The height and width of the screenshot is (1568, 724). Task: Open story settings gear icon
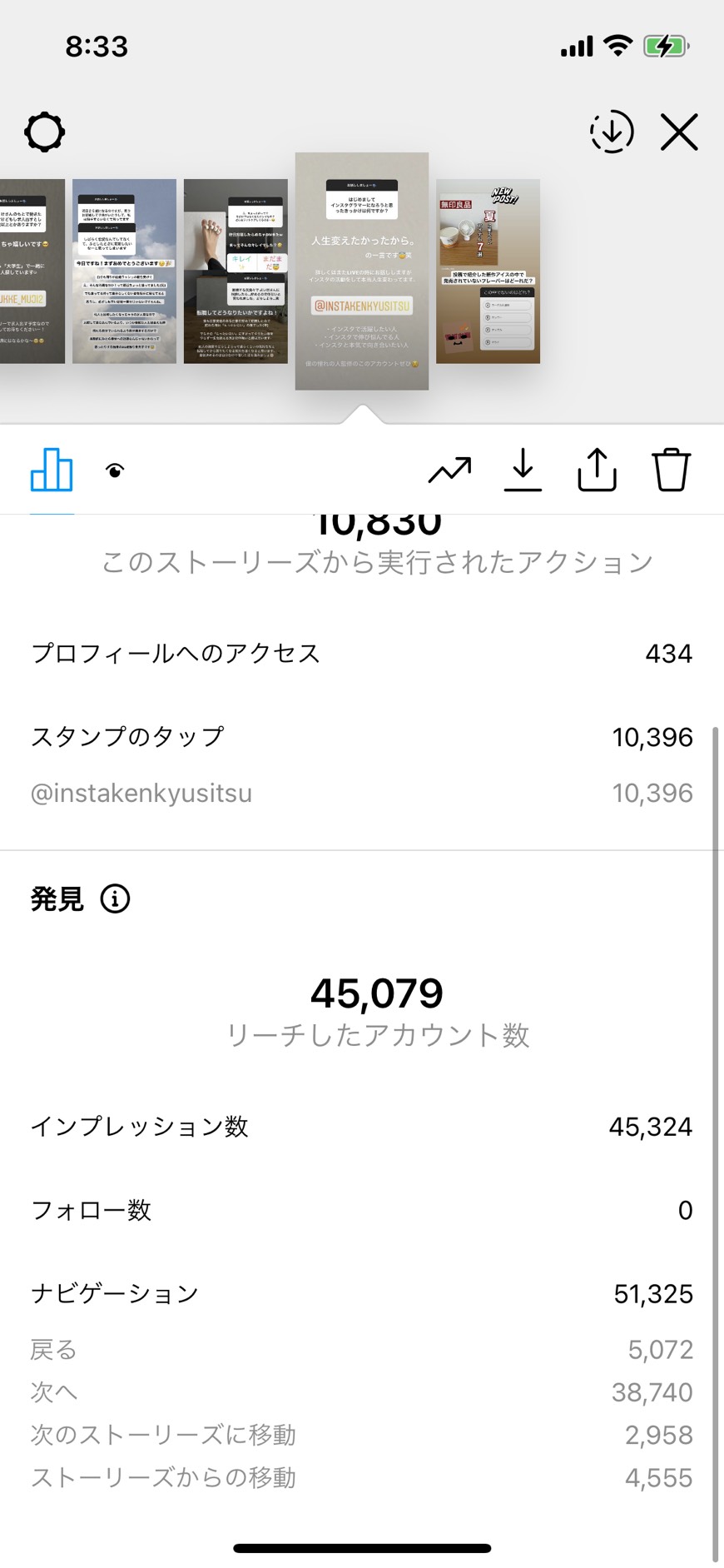[x=44, y=132]
